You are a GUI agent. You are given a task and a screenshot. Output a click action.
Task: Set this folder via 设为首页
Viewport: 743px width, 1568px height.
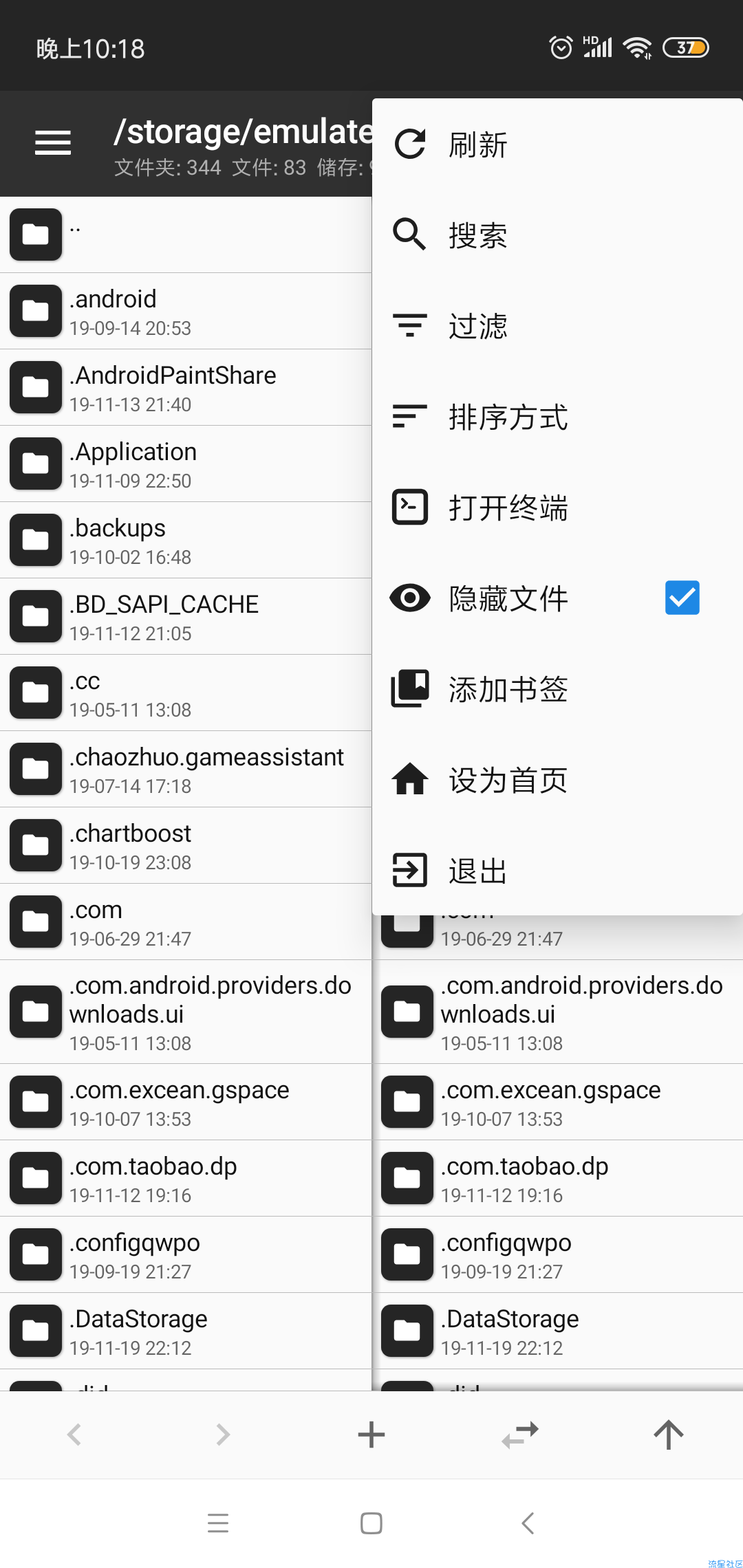click(x=557, y=780)
